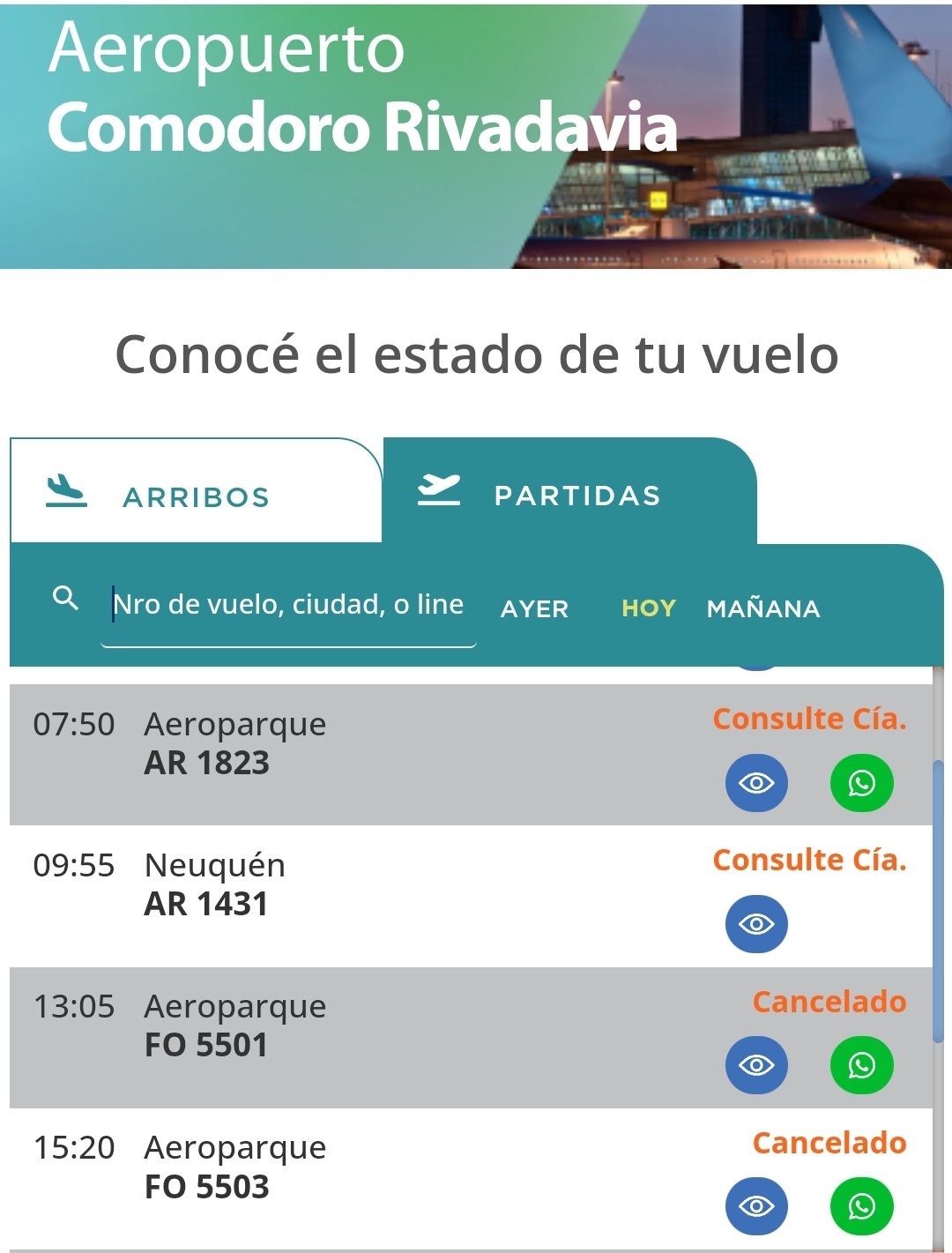This screenshot has width=952, height=1253.
Task: Open WhatsApp alerts for FO 5503
Action: coord(861,1206)
